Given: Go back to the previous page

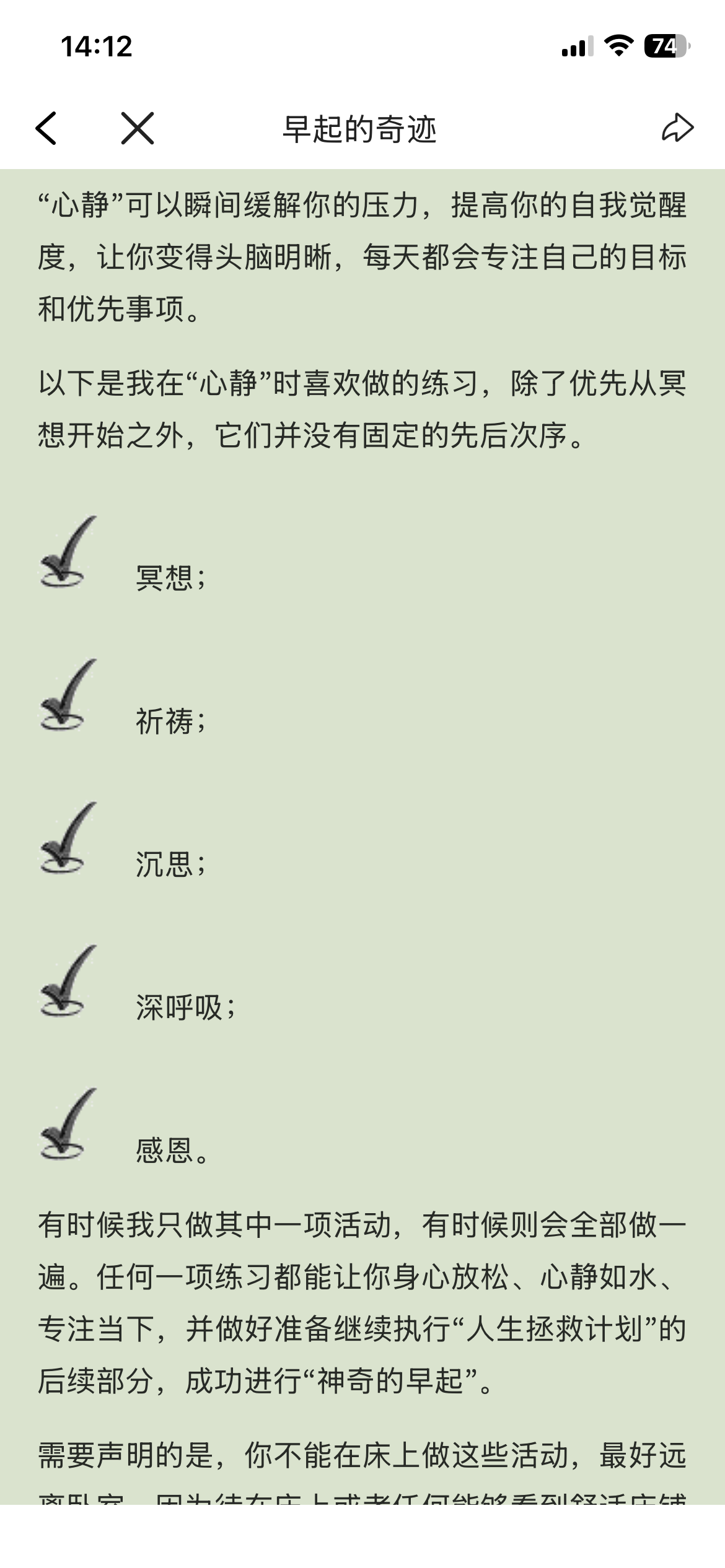Looking at the screenshot, I should coord(46,128).
